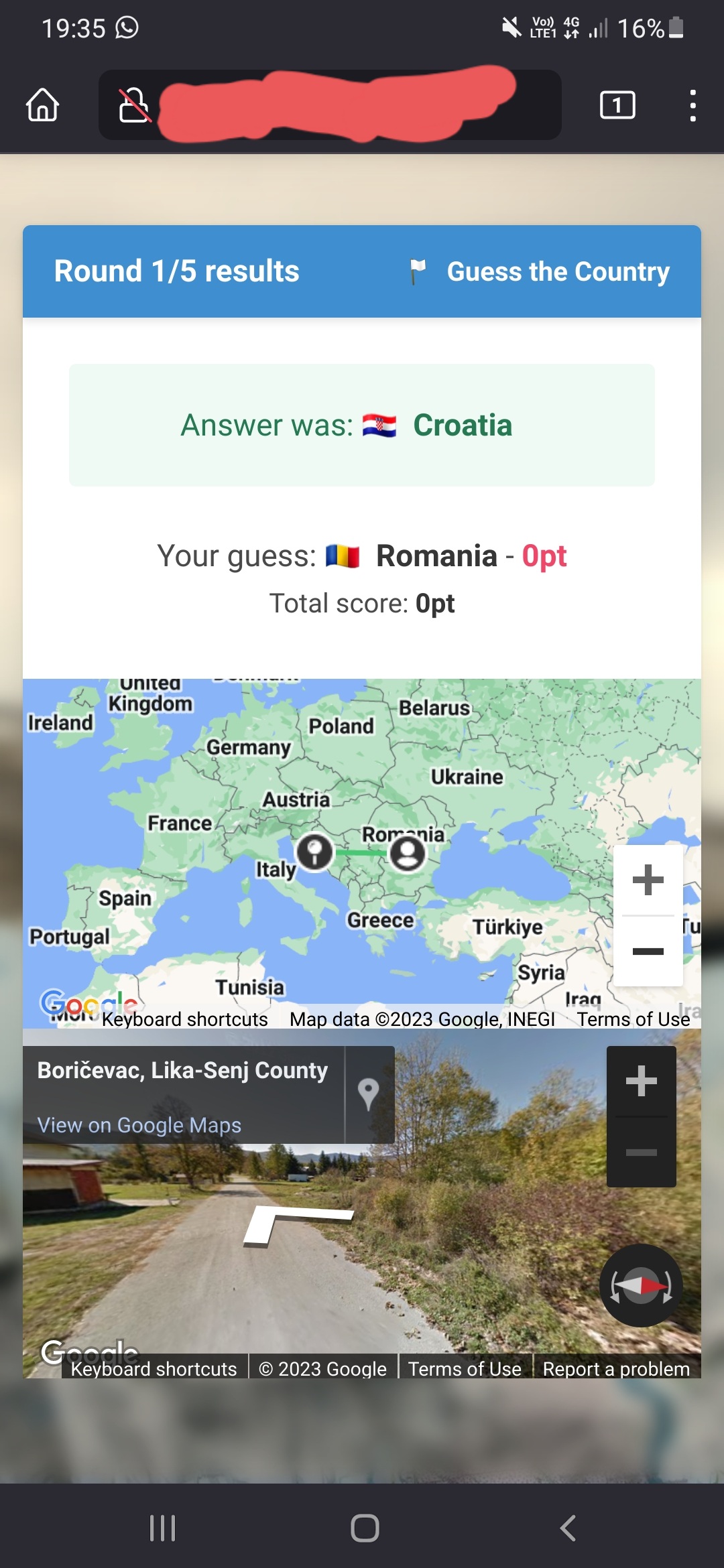
Task: Tap the blocked lock icon in address bar
Action: pyautogui.click(x=133, y=105)
